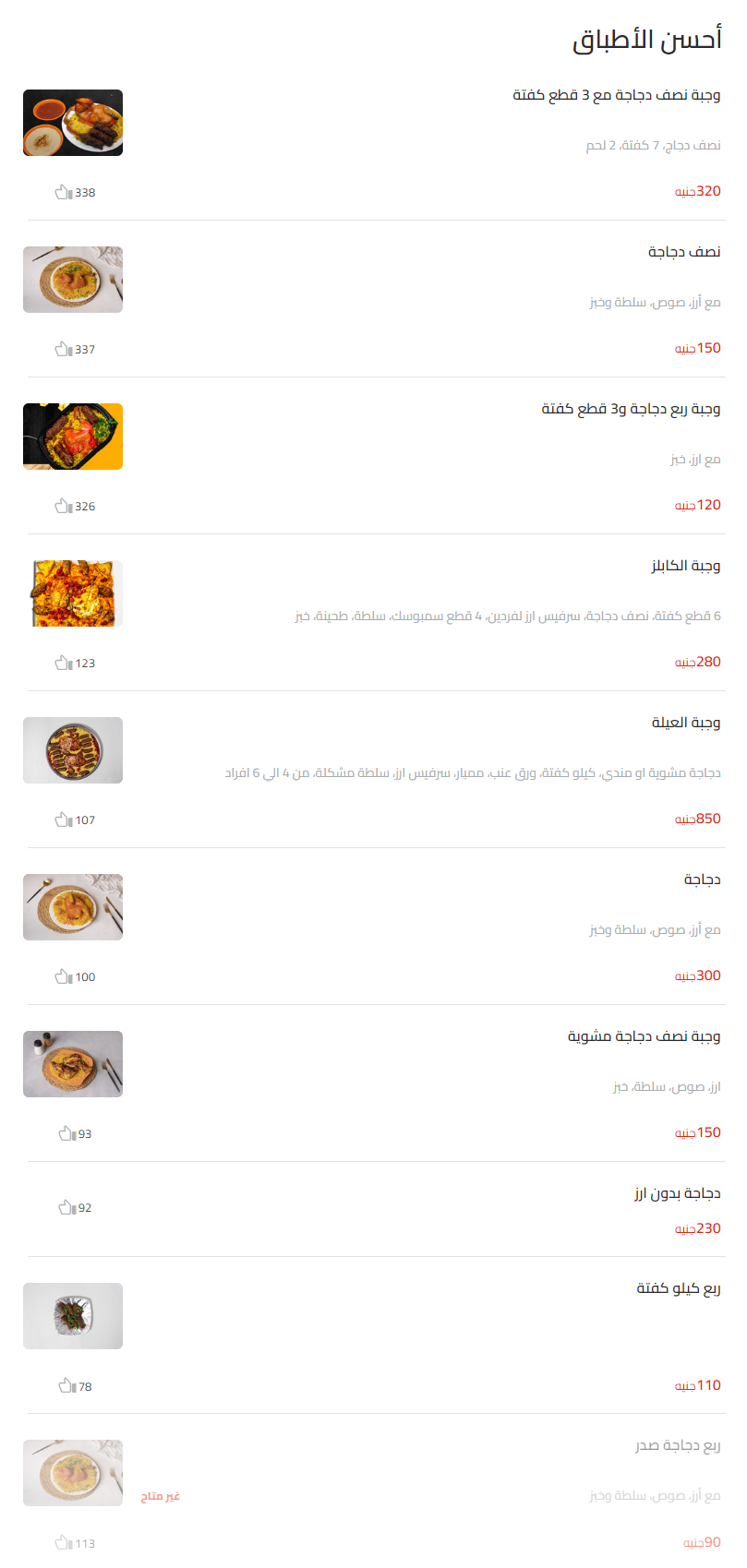
Task: Click the thumbs-up icon next to دجاجة
Action: (x=63, y=976)
